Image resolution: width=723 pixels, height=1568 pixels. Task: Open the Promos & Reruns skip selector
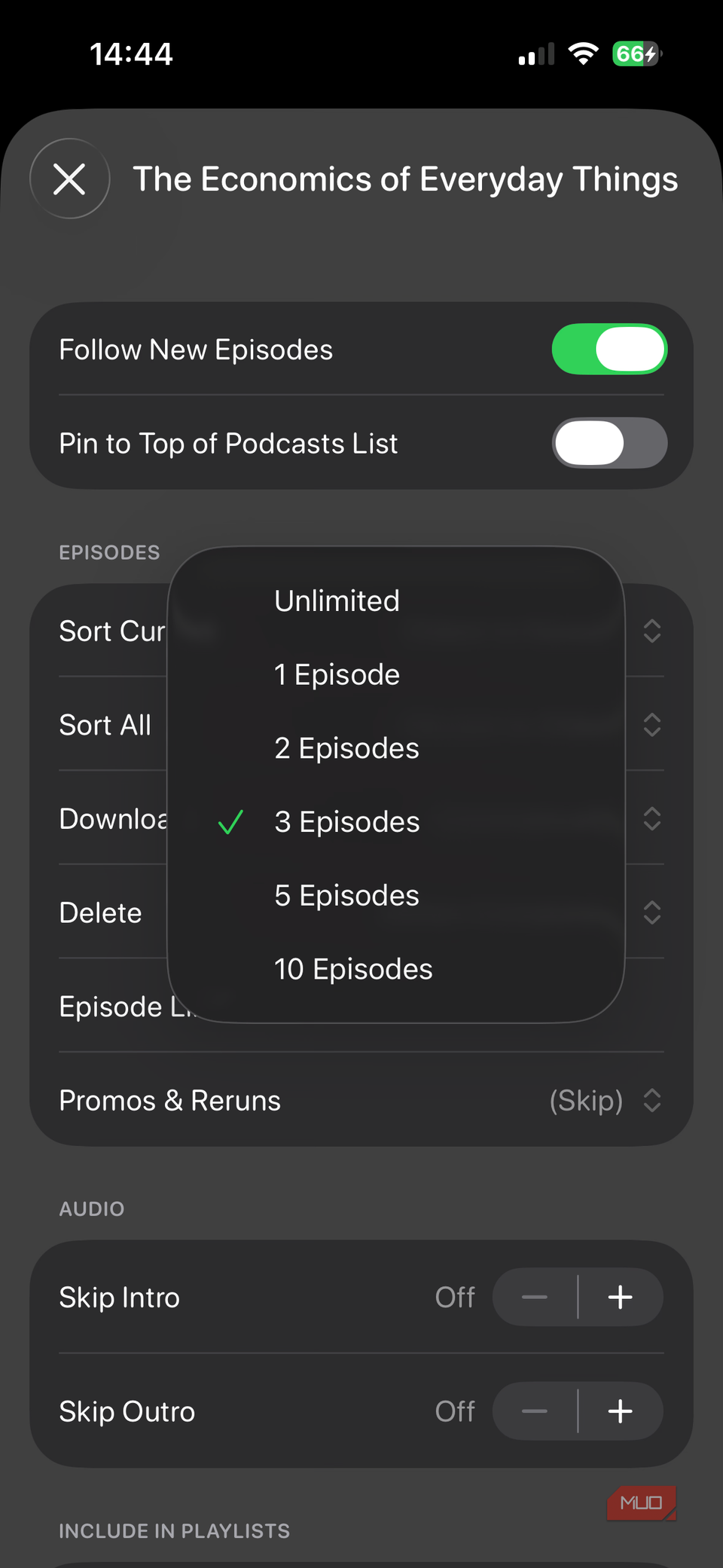652,1101
